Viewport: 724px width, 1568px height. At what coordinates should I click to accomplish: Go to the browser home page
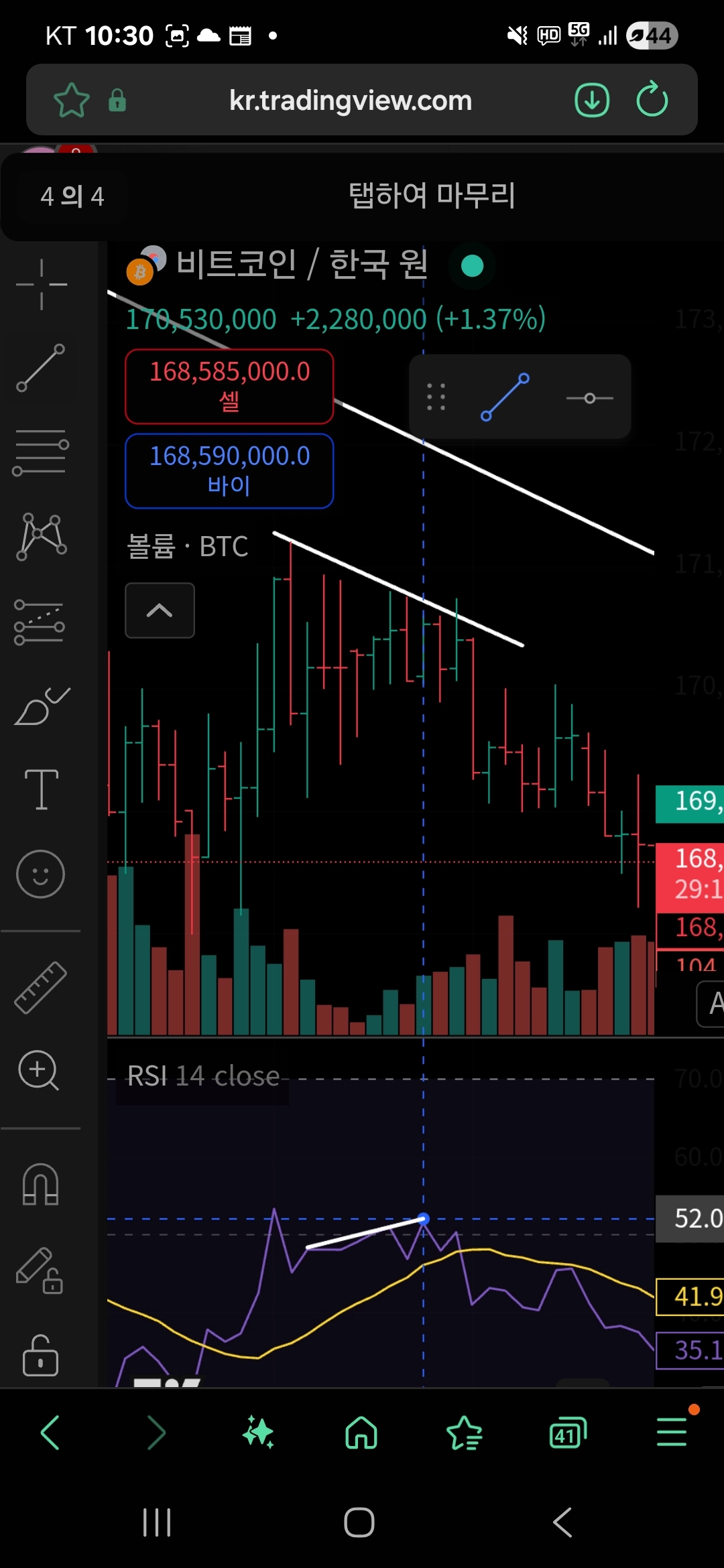pos(361,1434)
